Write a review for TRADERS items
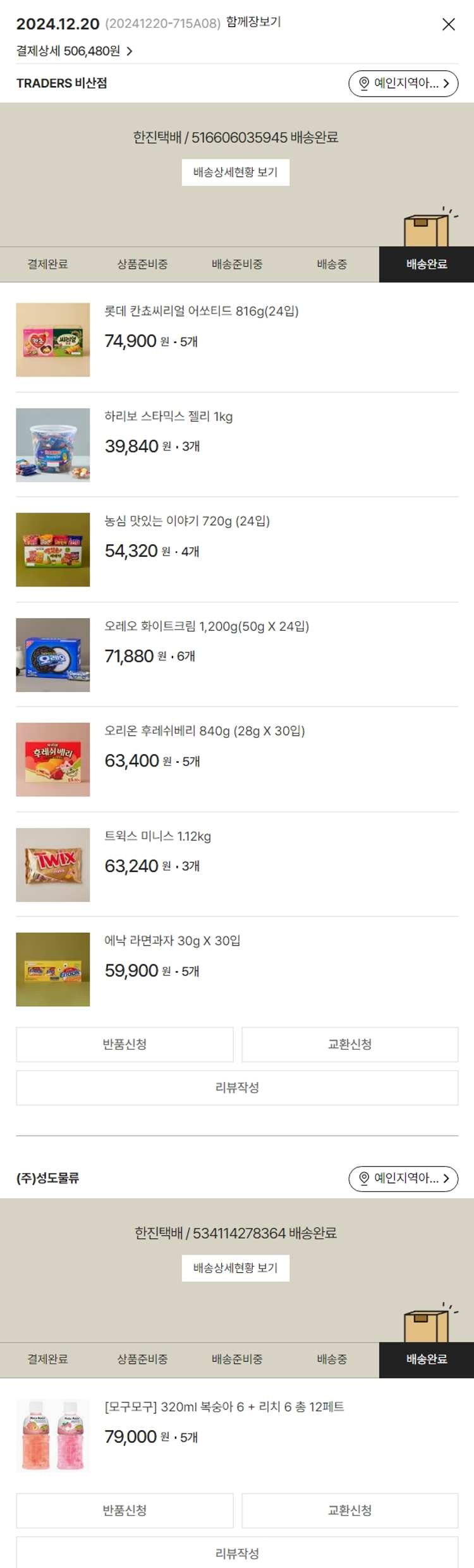This screenshot has height=1568, width=474. coord(237,1088)
